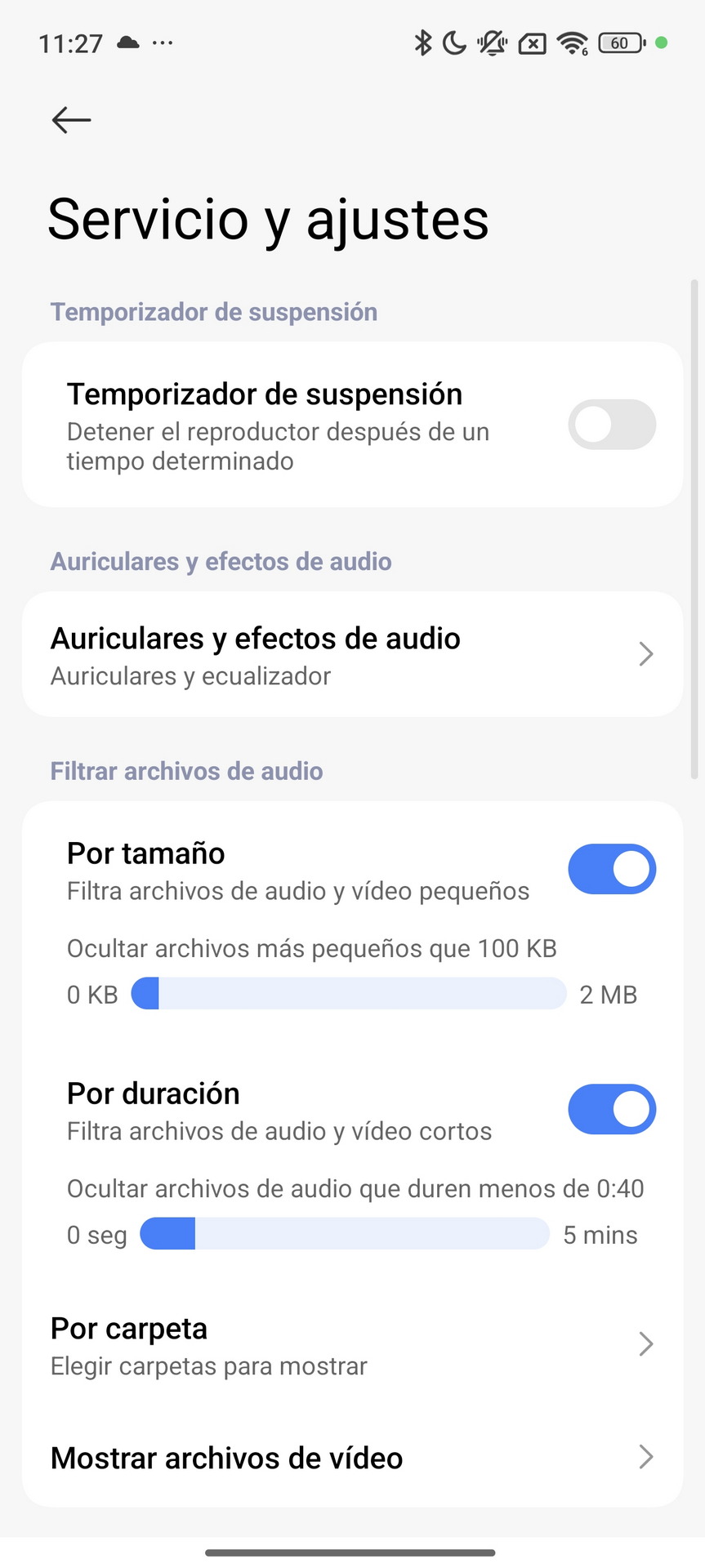Open Mostrar archivos de vídeo

point(352,1458)
